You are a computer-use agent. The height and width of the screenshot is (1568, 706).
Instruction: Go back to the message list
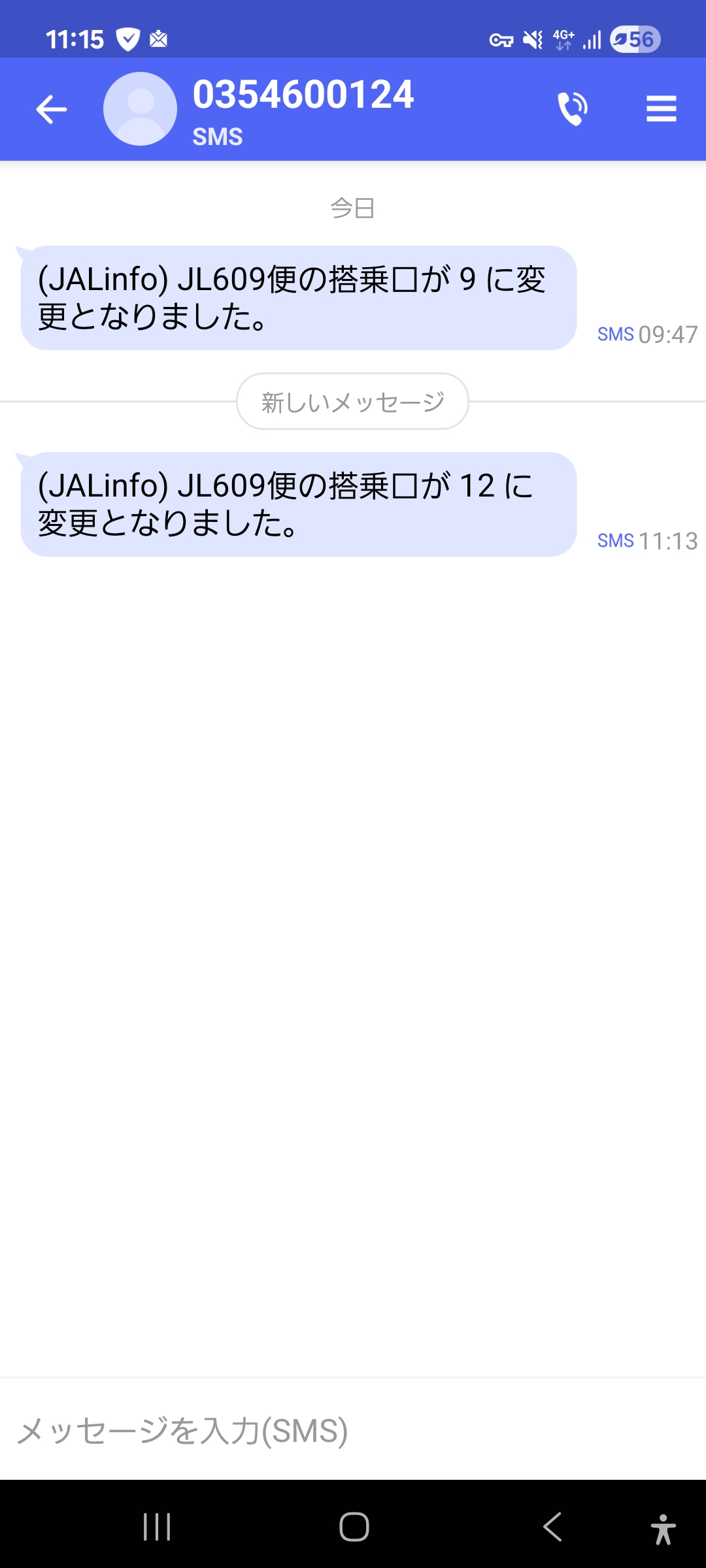click(52, 109)
